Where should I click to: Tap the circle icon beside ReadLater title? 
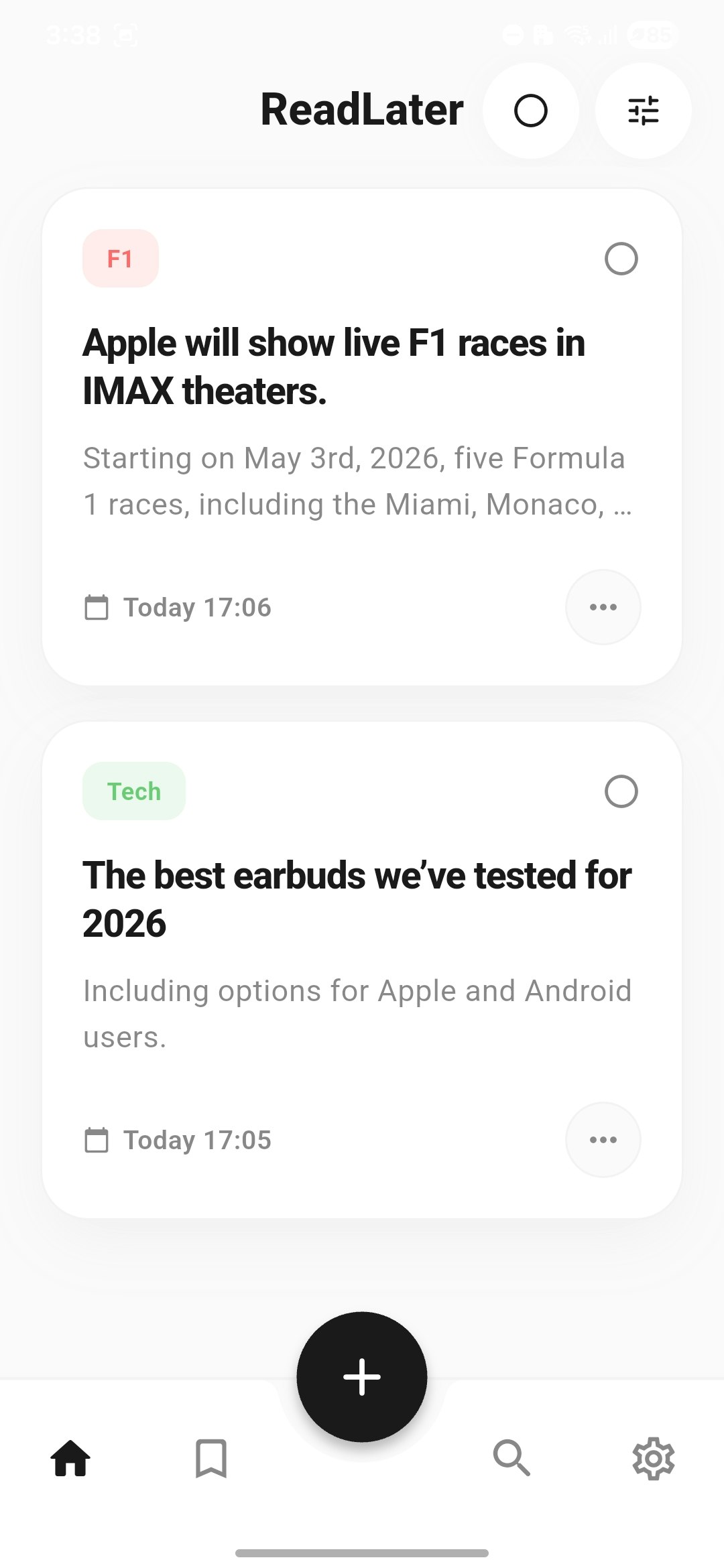tap(530, 111)
